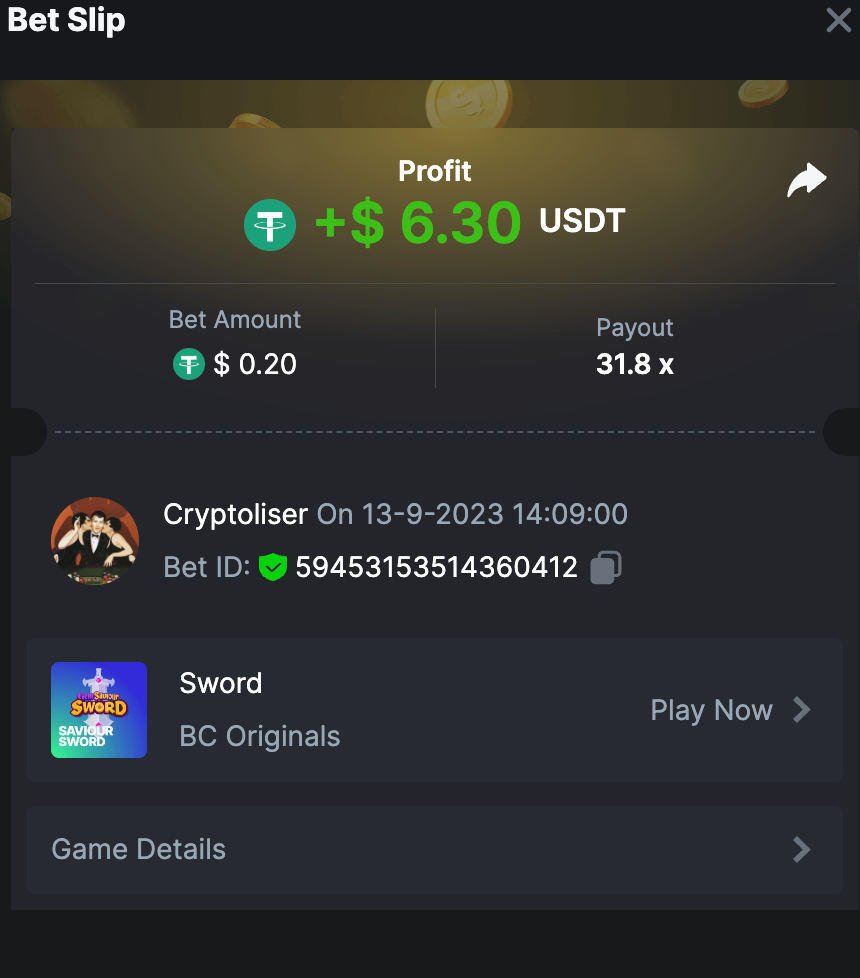860x978 pixels.
Task: Expand Game Details
Action: [434, 850]
